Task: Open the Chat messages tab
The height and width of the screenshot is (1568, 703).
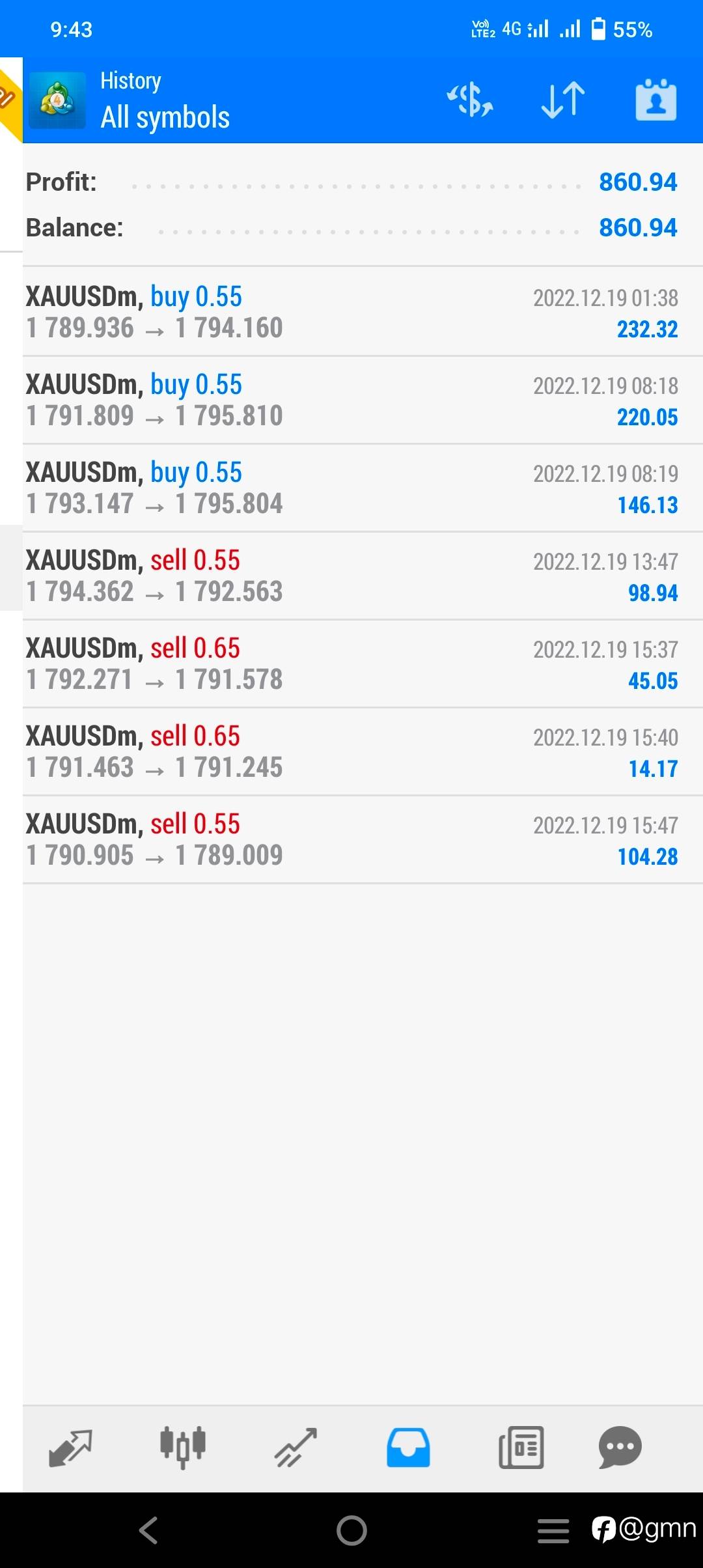Action: tap(620, 1448)
